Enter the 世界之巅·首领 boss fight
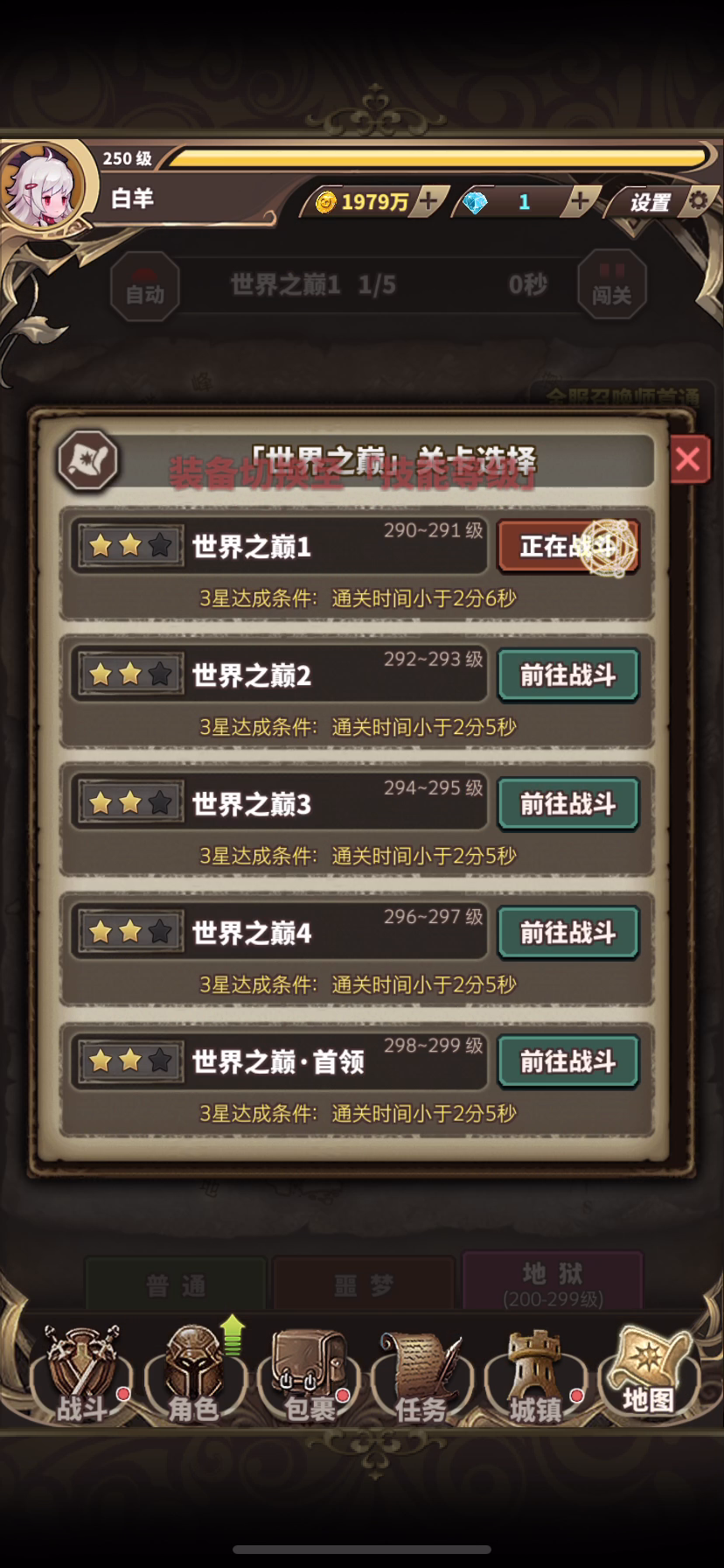The width and height of the screenshot is (724, 1568). (x=568, y=1060)
